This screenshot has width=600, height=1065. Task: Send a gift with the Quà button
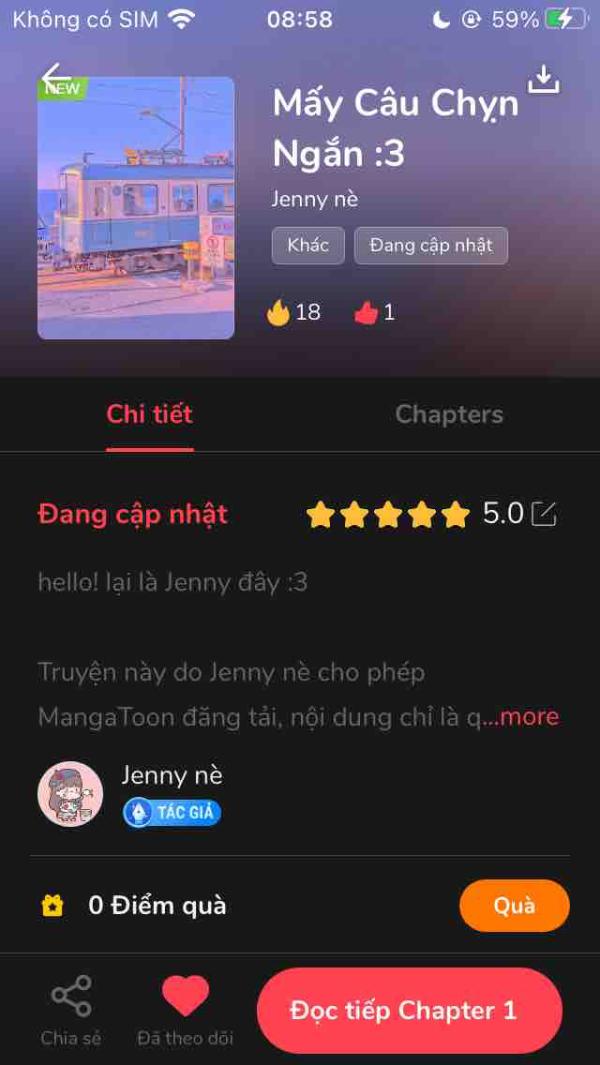click(x=514, y=905)
